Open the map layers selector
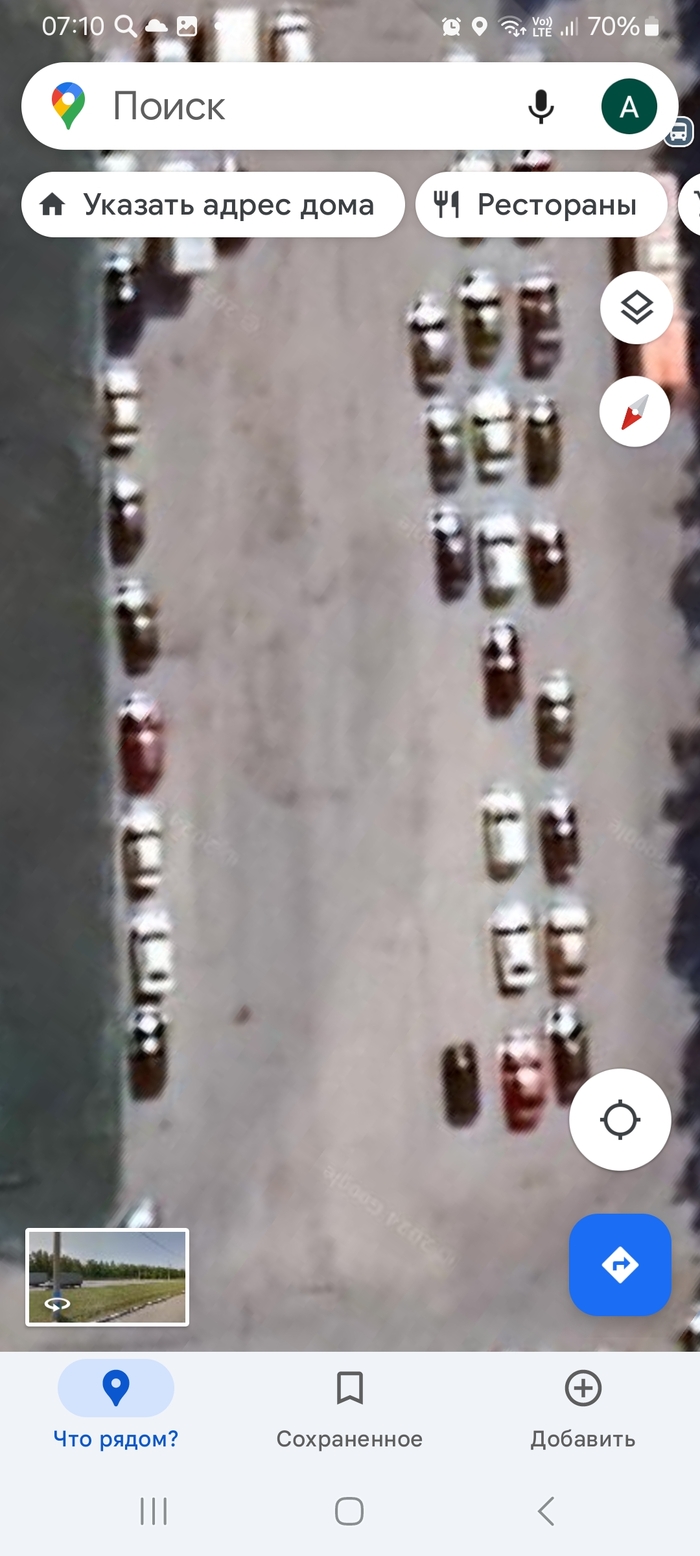 coord(635,308)
